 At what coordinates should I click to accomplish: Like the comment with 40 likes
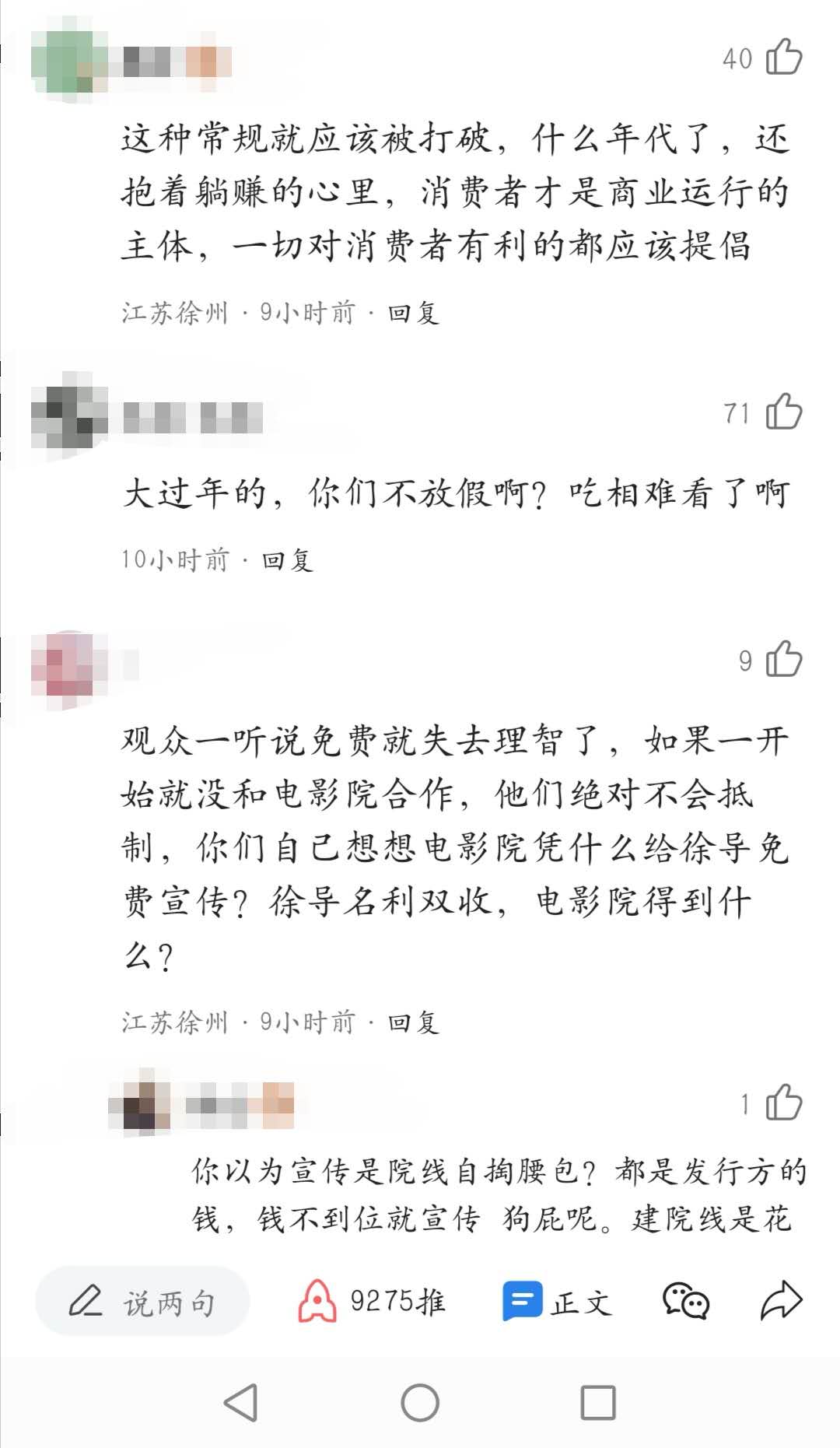pyautogui.click(x=783, y=58)
